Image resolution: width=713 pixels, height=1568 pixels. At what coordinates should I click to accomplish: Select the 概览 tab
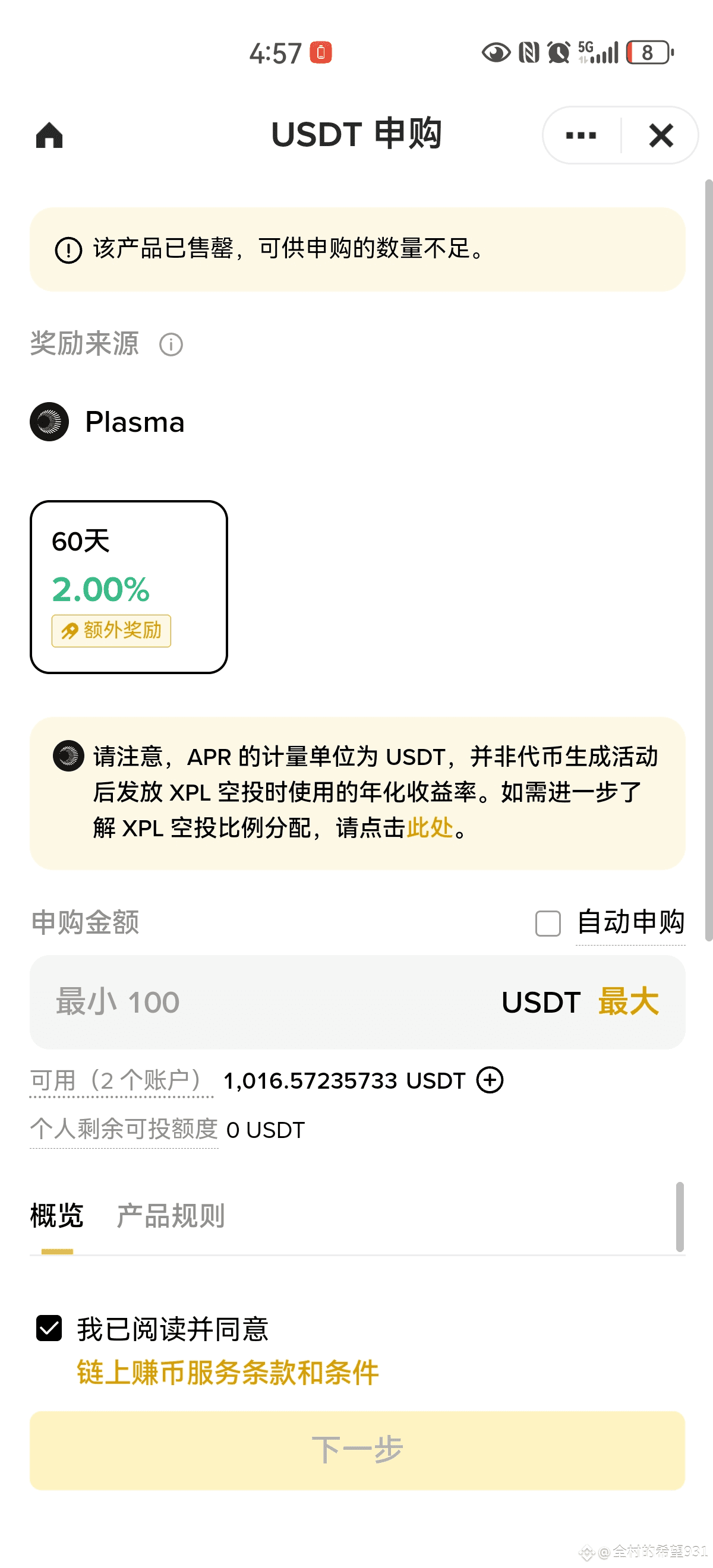56,1216
